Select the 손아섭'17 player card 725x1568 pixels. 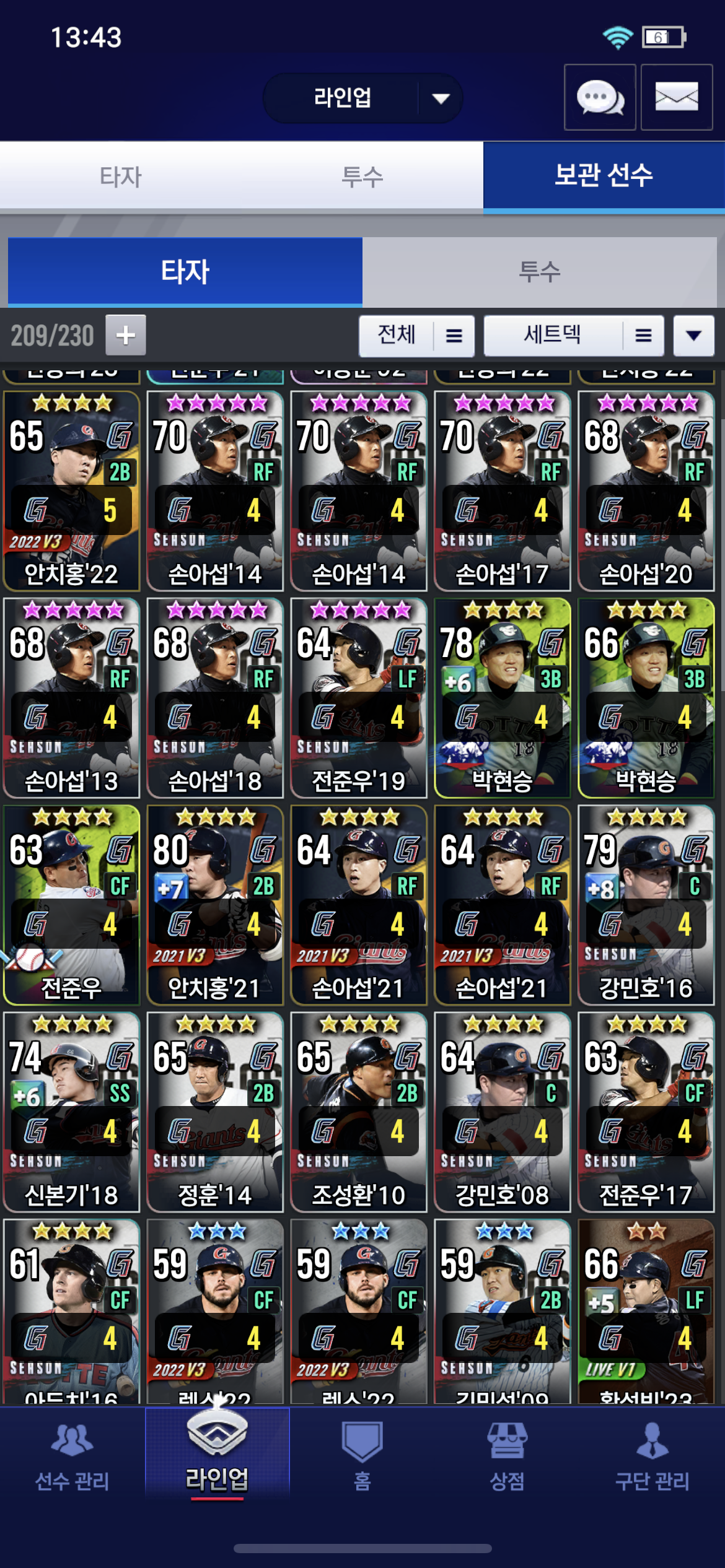tap(503, 490)
